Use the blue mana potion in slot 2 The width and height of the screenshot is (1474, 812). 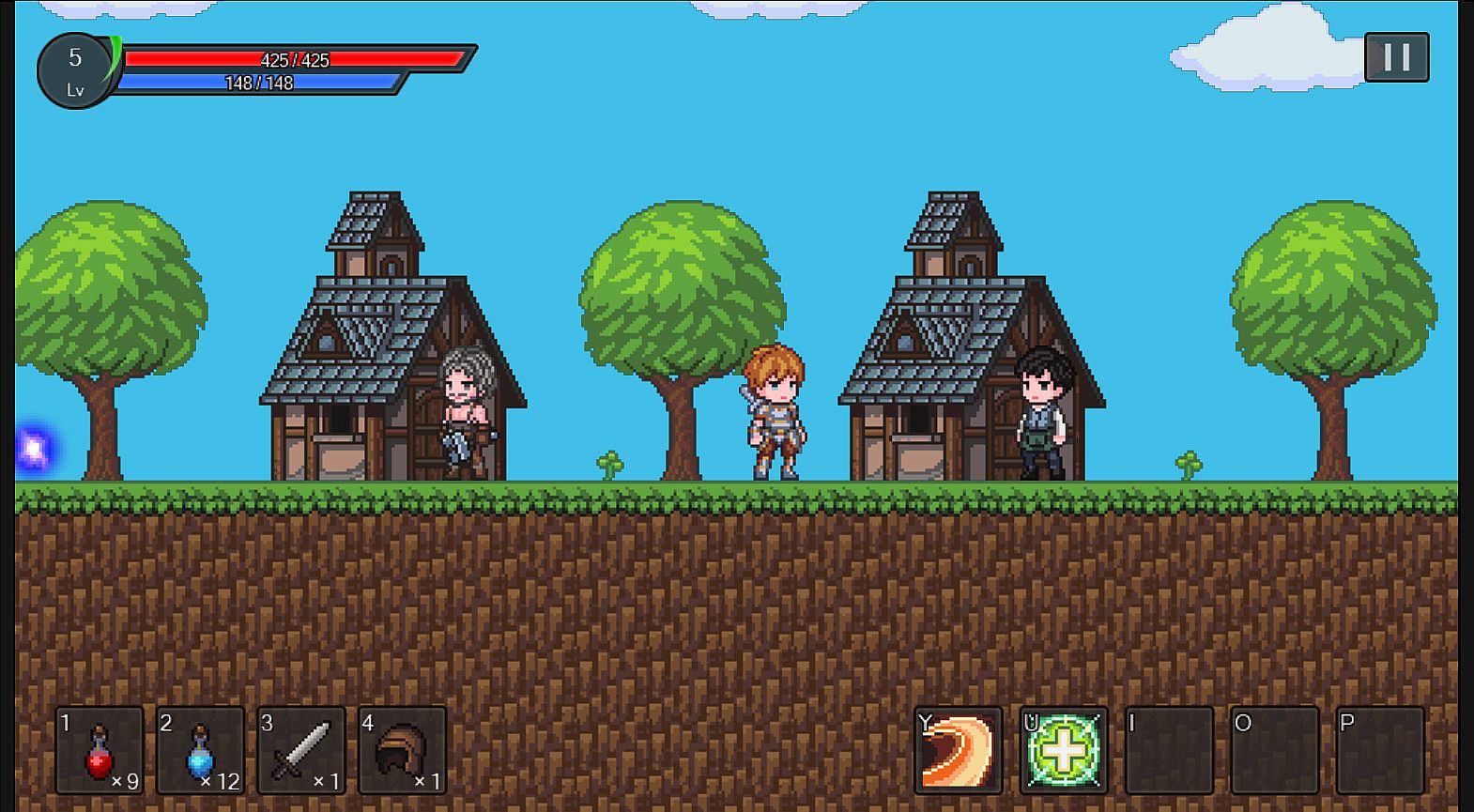point(200,750)
